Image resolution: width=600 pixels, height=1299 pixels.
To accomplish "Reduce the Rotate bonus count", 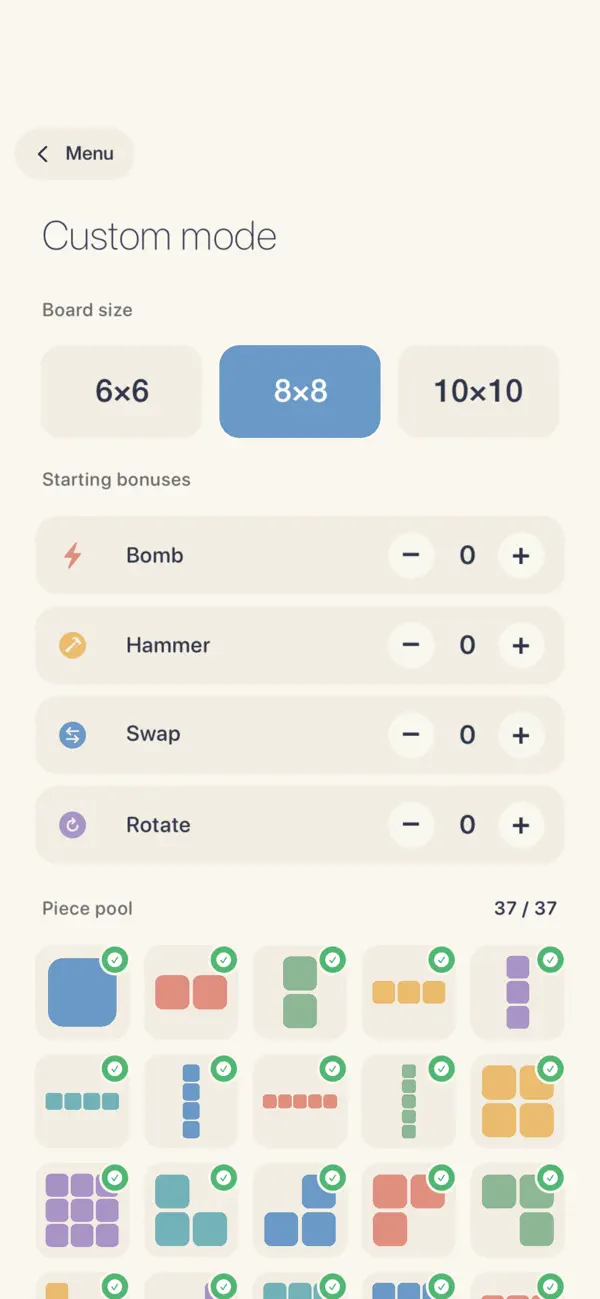I will coord(411,825).
